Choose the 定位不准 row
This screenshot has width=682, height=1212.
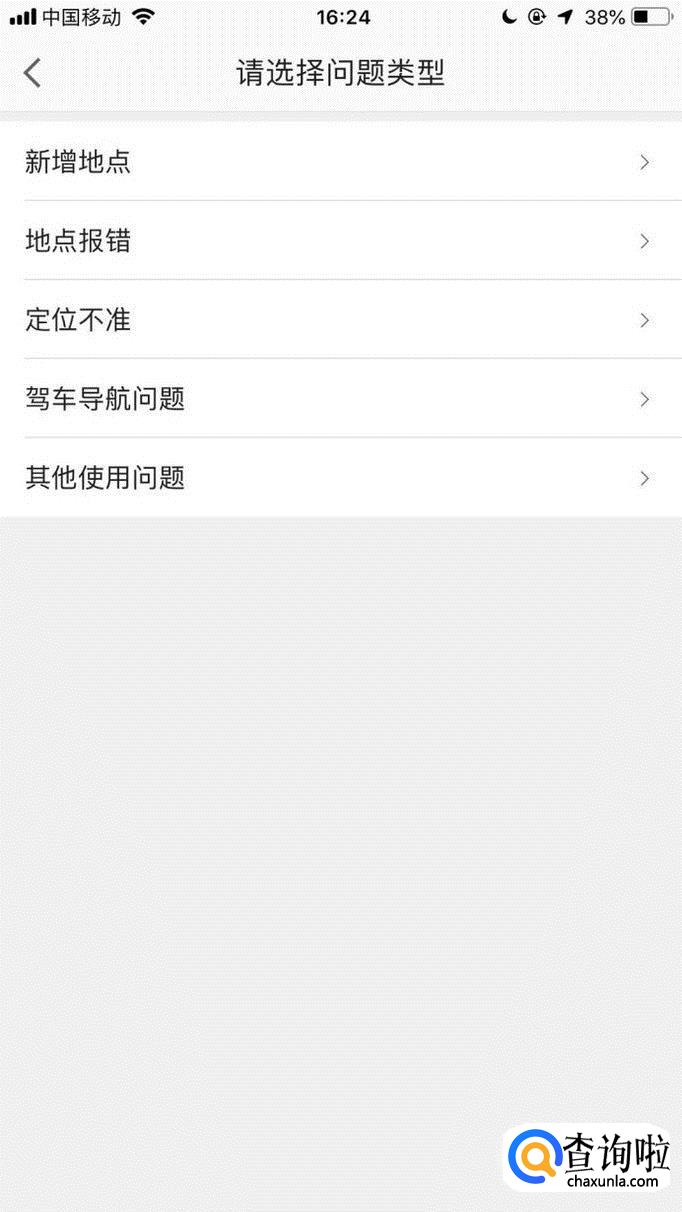(x=340, y=320)
